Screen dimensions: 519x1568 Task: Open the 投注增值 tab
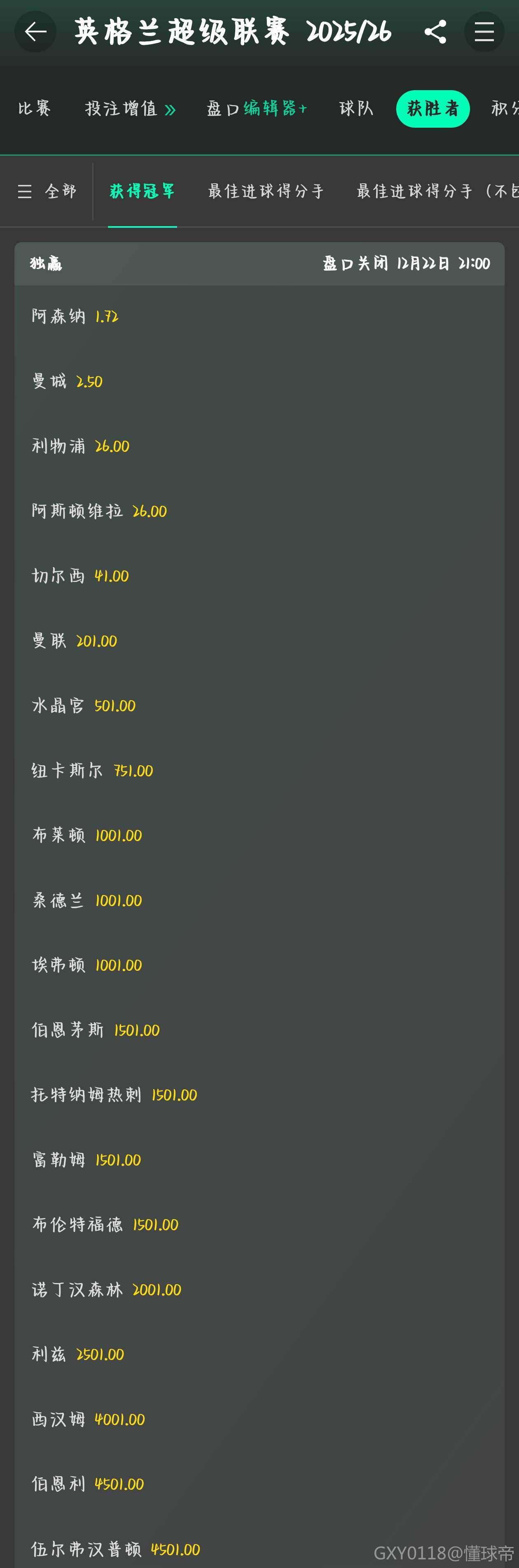(x=130, y=109)
